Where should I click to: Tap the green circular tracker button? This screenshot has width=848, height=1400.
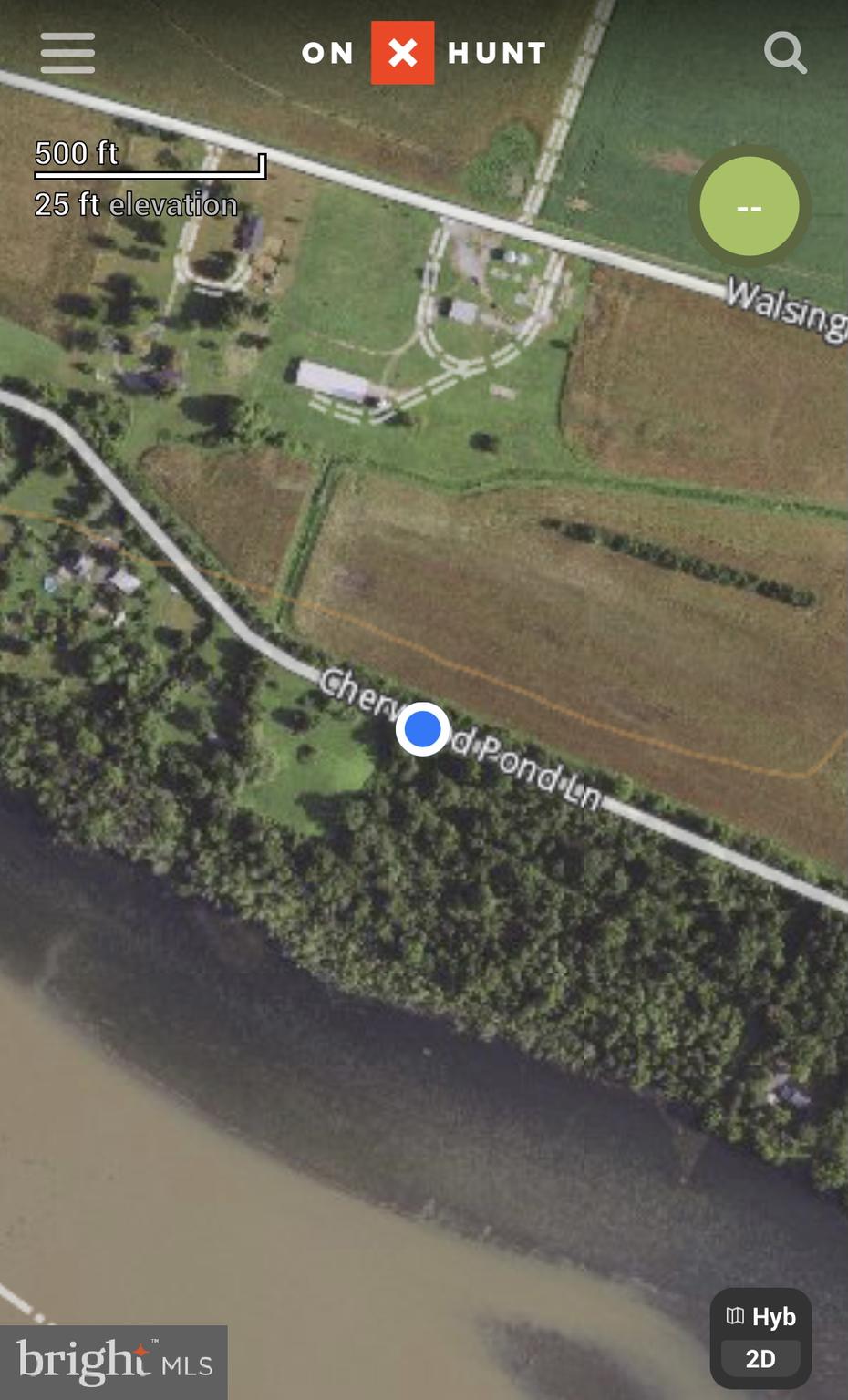[x=749, y=207]
